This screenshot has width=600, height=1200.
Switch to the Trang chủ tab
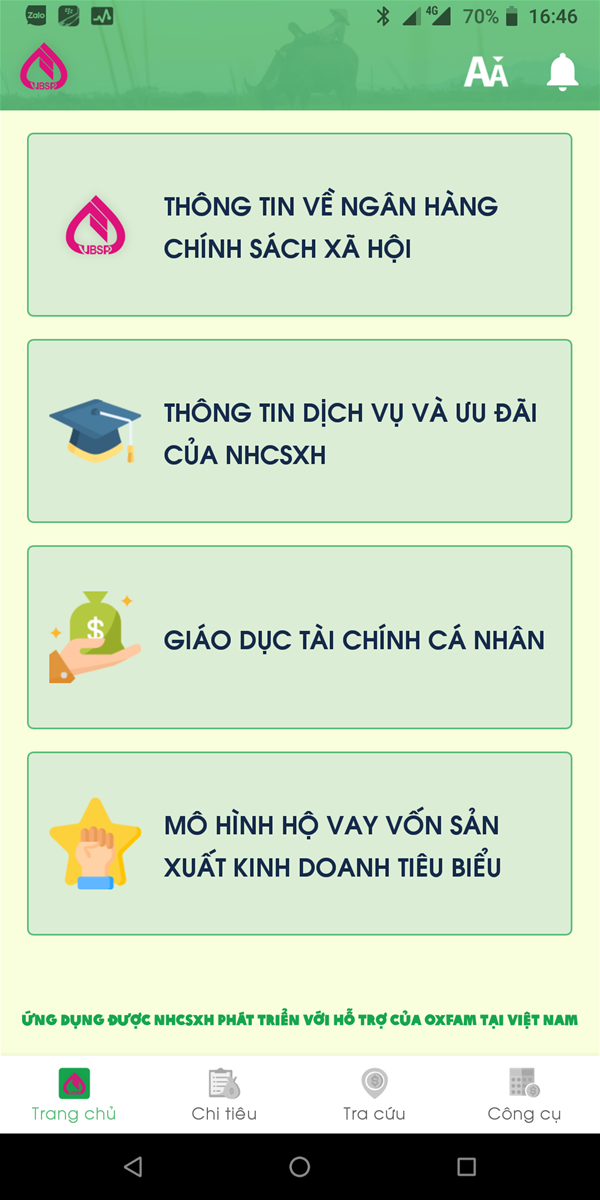(x=74, y=1094)
